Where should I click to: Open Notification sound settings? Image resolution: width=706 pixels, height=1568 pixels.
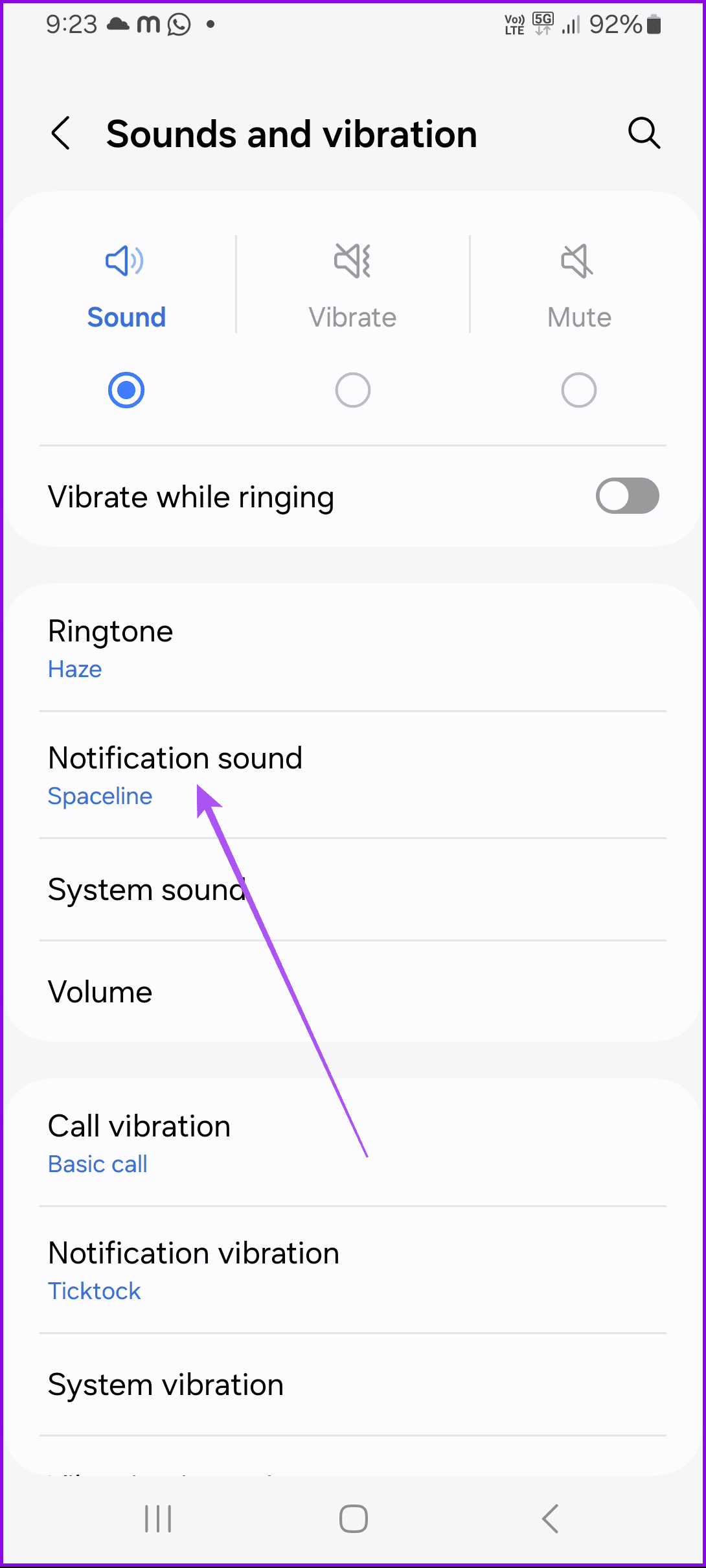coord(353,775)
